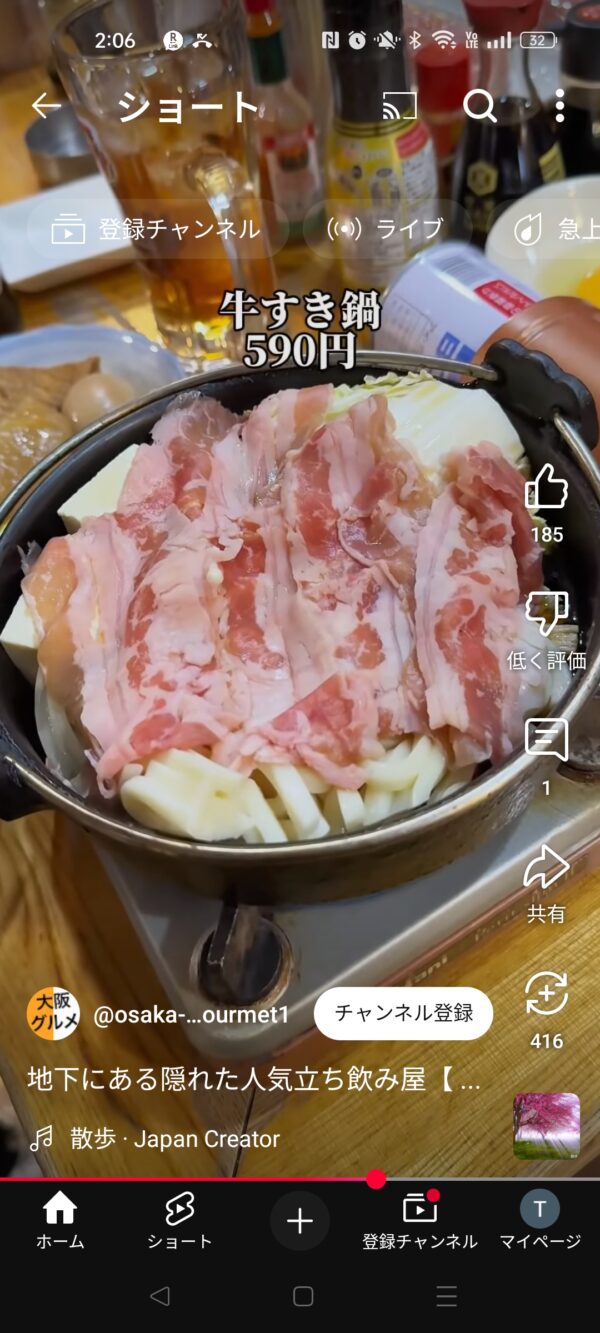Go back using the top arrow
This screenshot has width=600, height=1333.
pyautogui.click(x=46, y=105)
